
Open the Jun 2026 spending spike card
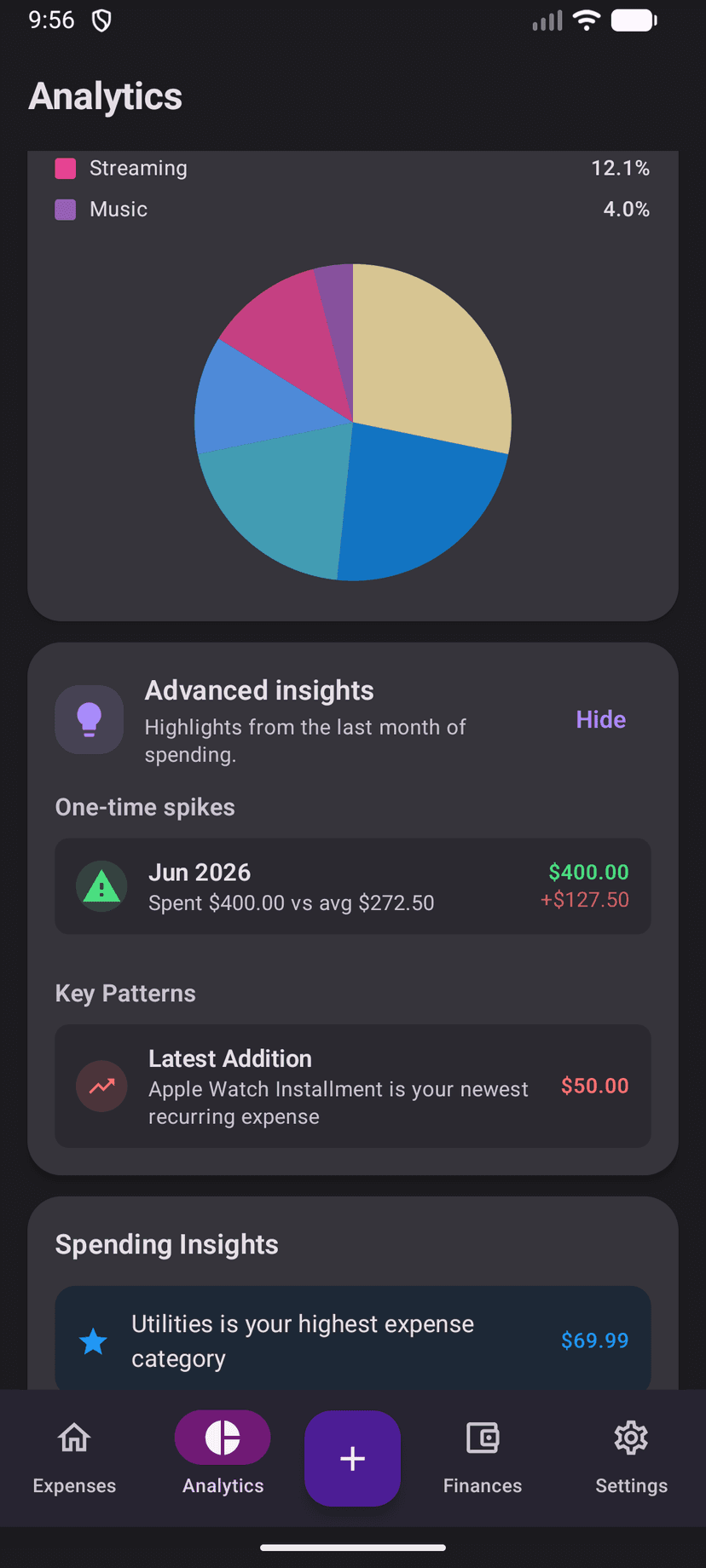click(352, 886)
